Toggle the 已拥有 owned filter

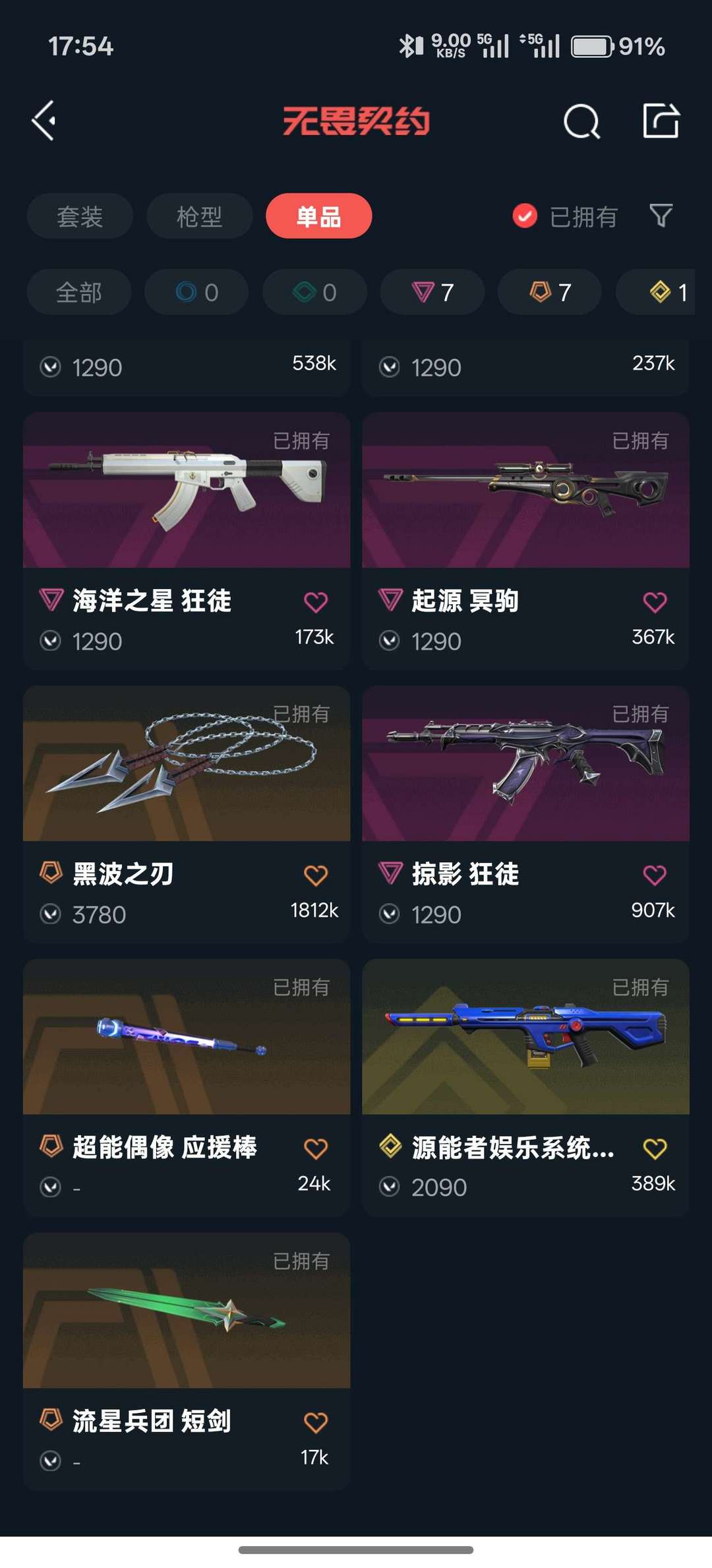pyautogui.click(x=565, y=216)
